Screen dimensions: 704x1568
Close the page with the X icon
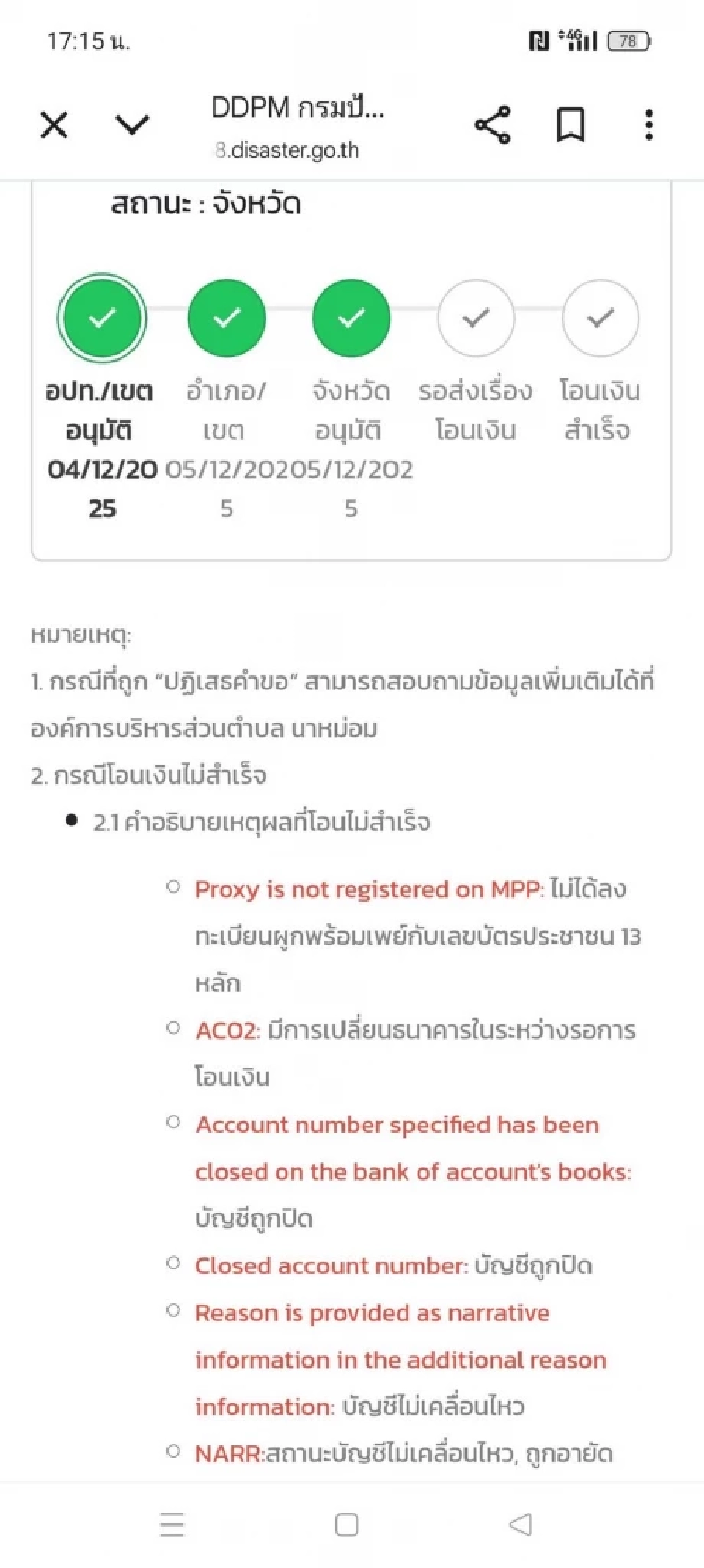pyautogui.click(x=54, y=125)
